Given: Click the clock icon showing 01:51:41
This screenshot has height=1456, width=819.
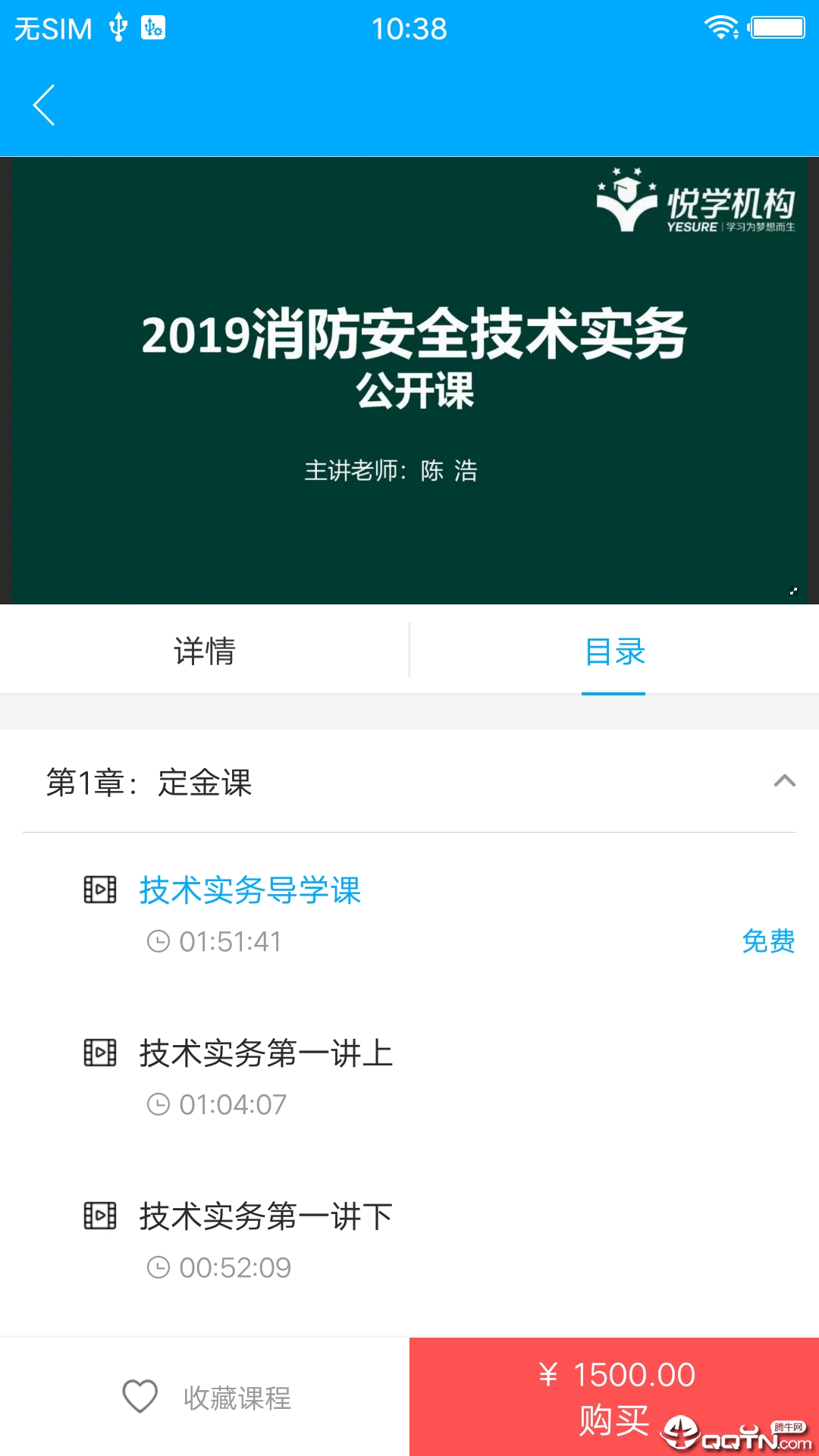Looking at the screenshot, I should [x=159, y=940].
